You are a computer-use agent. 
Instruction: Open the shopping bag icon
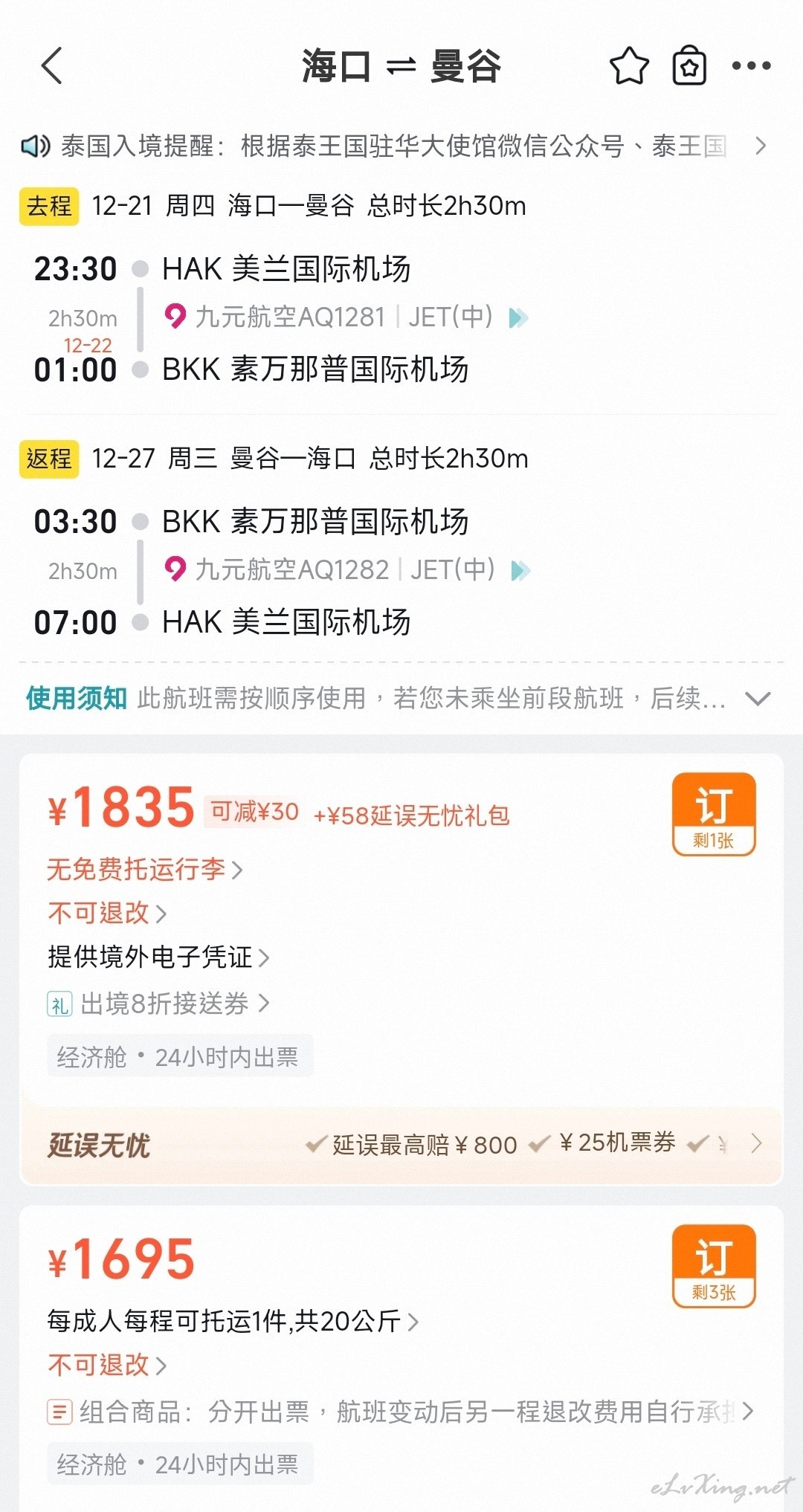pos(689,65)
